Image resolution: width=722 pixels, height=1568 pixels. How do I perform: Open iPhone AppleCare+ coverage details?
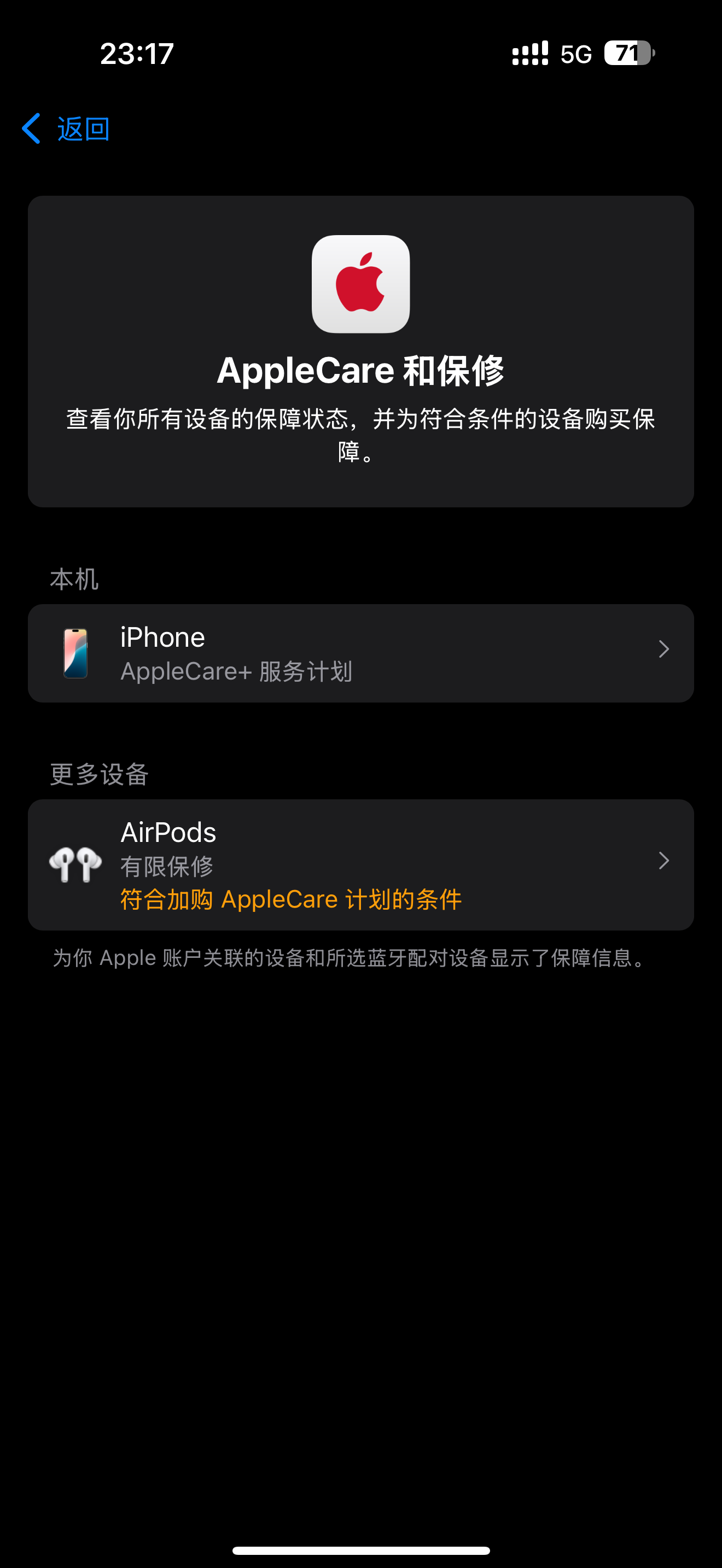(x=360, y=653)
